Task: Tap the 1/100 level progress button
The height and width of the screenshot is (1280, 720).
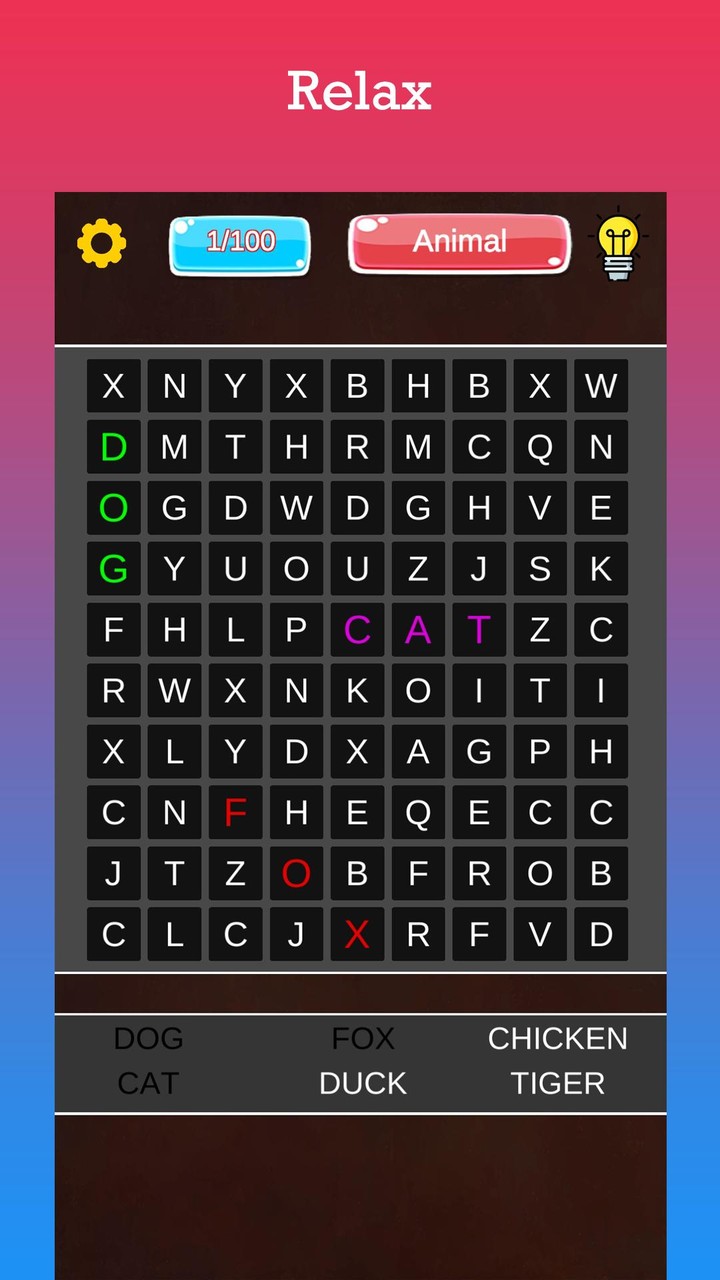Action: click(239, 241)
